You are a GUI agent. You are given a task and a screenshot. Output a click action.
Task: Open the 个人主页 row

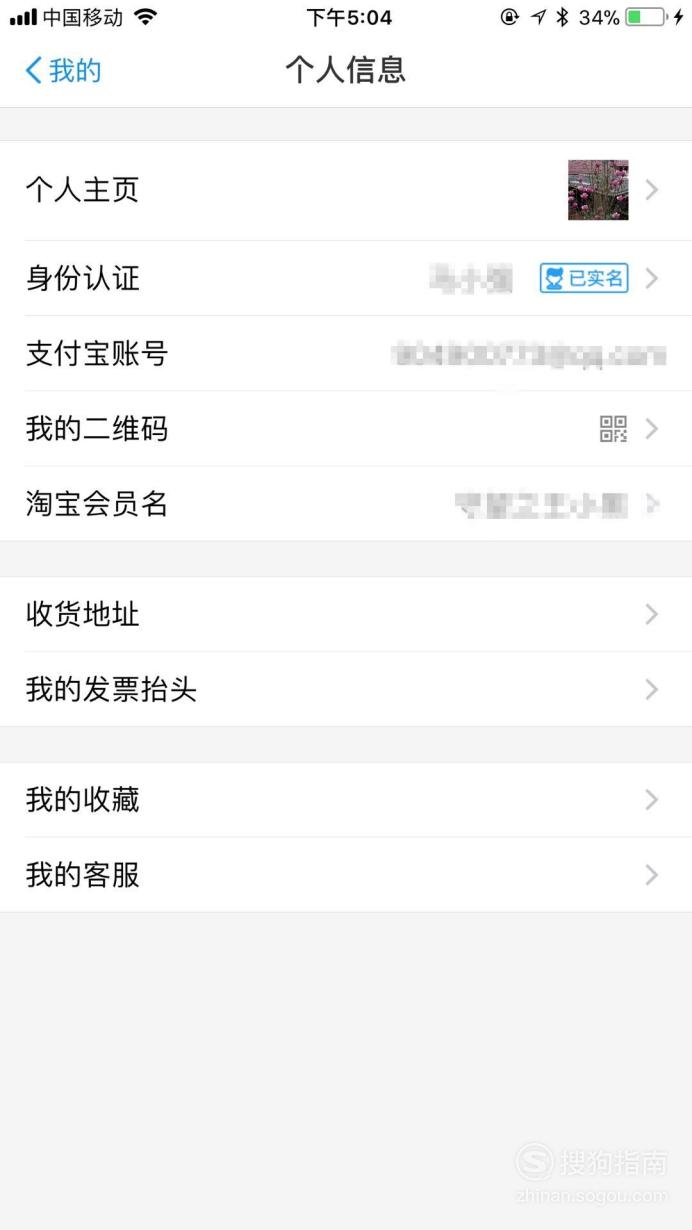[346, 190]
